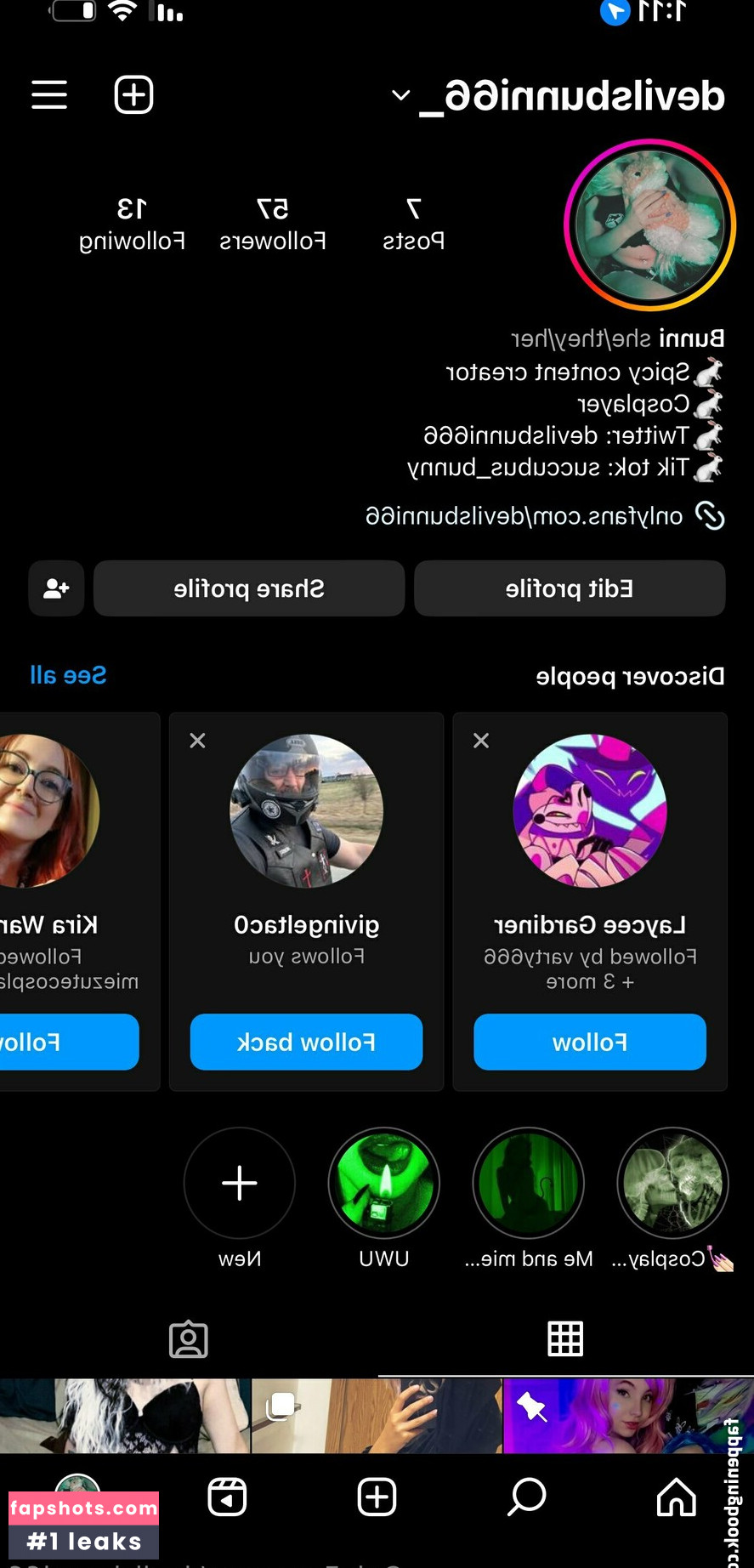Expand the username account switcher dropdown
Screen dimensions: 754x1568
(401, 95)
